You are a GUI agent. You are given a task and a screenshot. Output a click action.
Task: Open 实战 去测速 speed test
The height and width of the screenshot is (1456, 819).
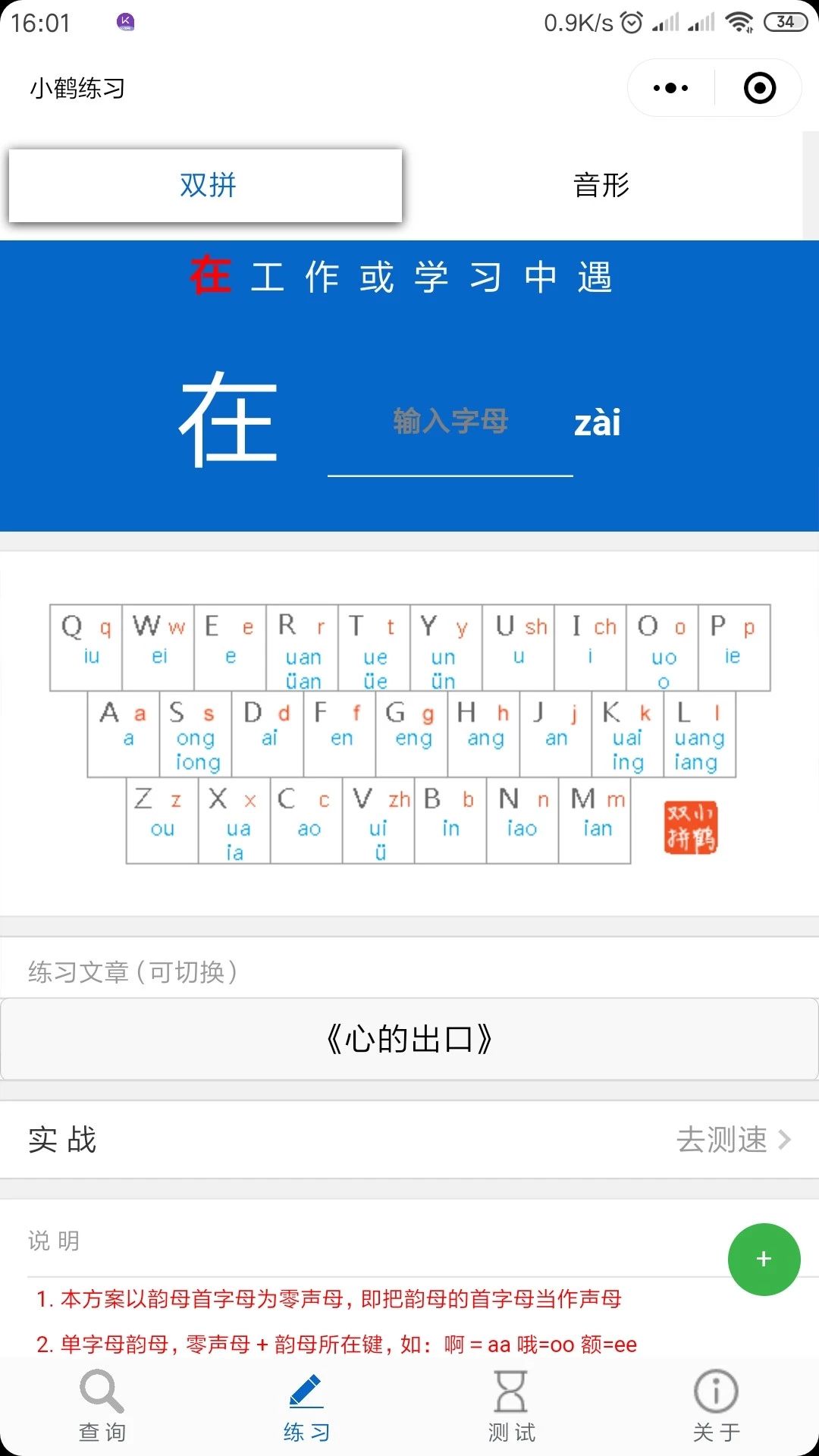click(x=733, y=1140)
